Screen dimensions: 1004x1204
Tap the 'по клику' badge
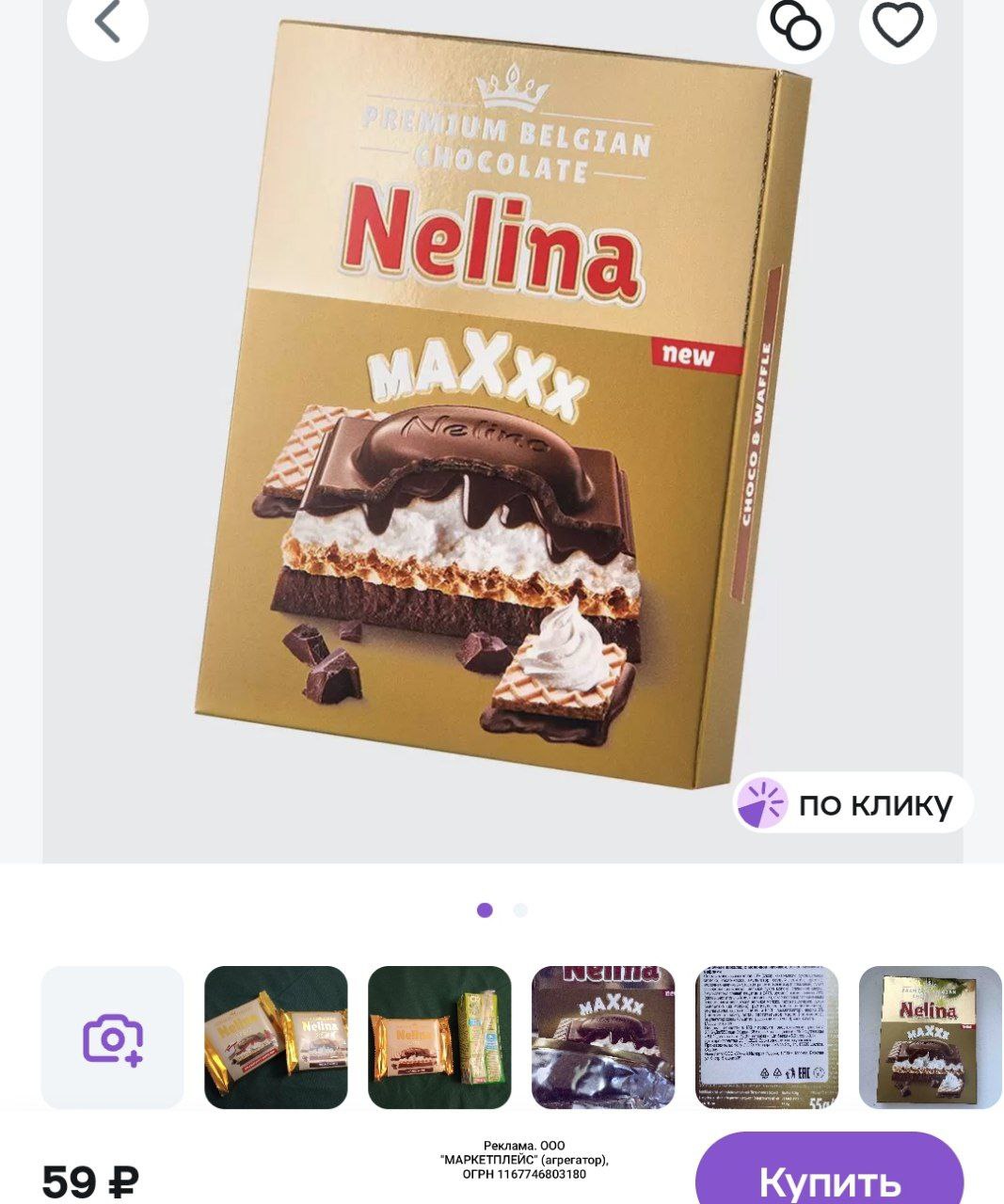[853, 803]
